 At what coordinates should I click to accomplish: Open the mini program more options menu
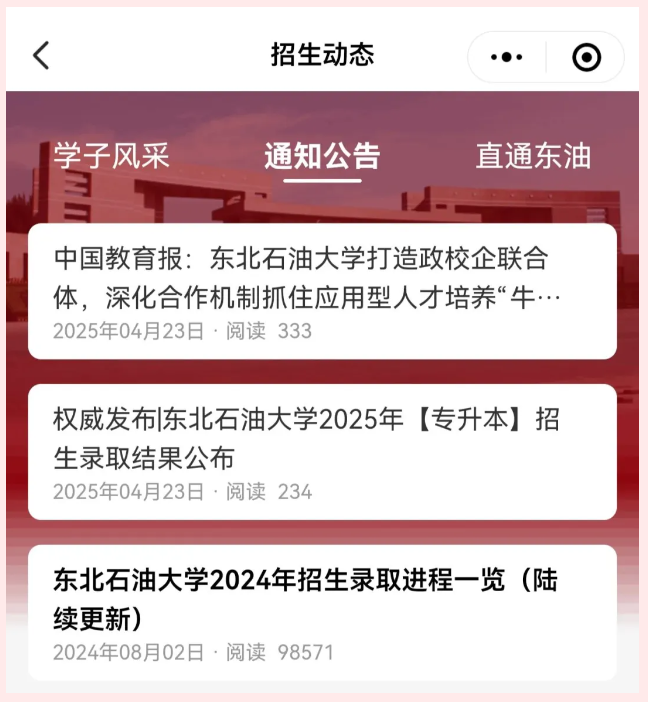click(x=507, y=57)
